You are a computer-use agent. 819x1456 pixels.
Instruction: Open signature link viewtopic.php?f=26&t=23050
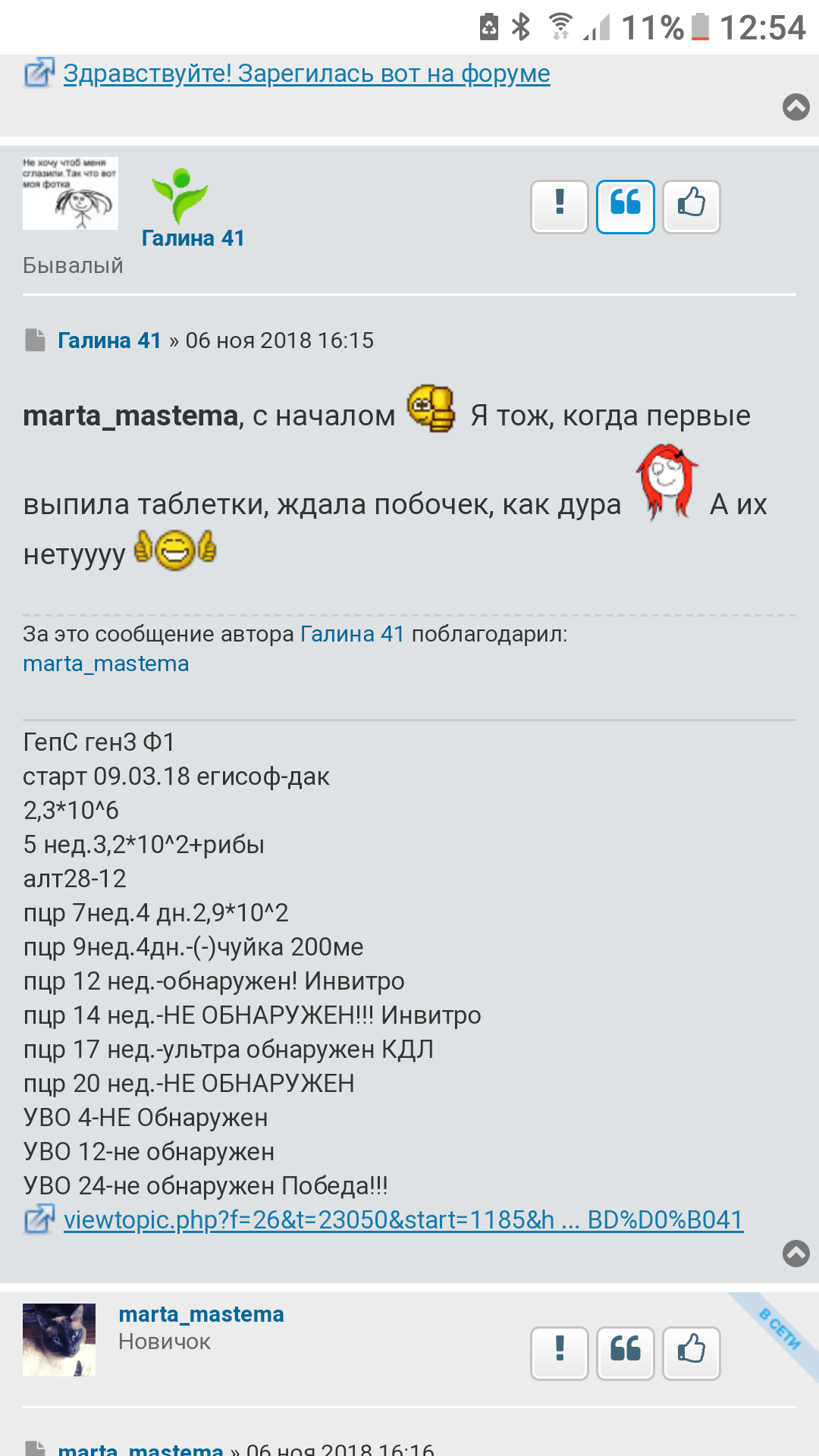tap(403, 1219)
